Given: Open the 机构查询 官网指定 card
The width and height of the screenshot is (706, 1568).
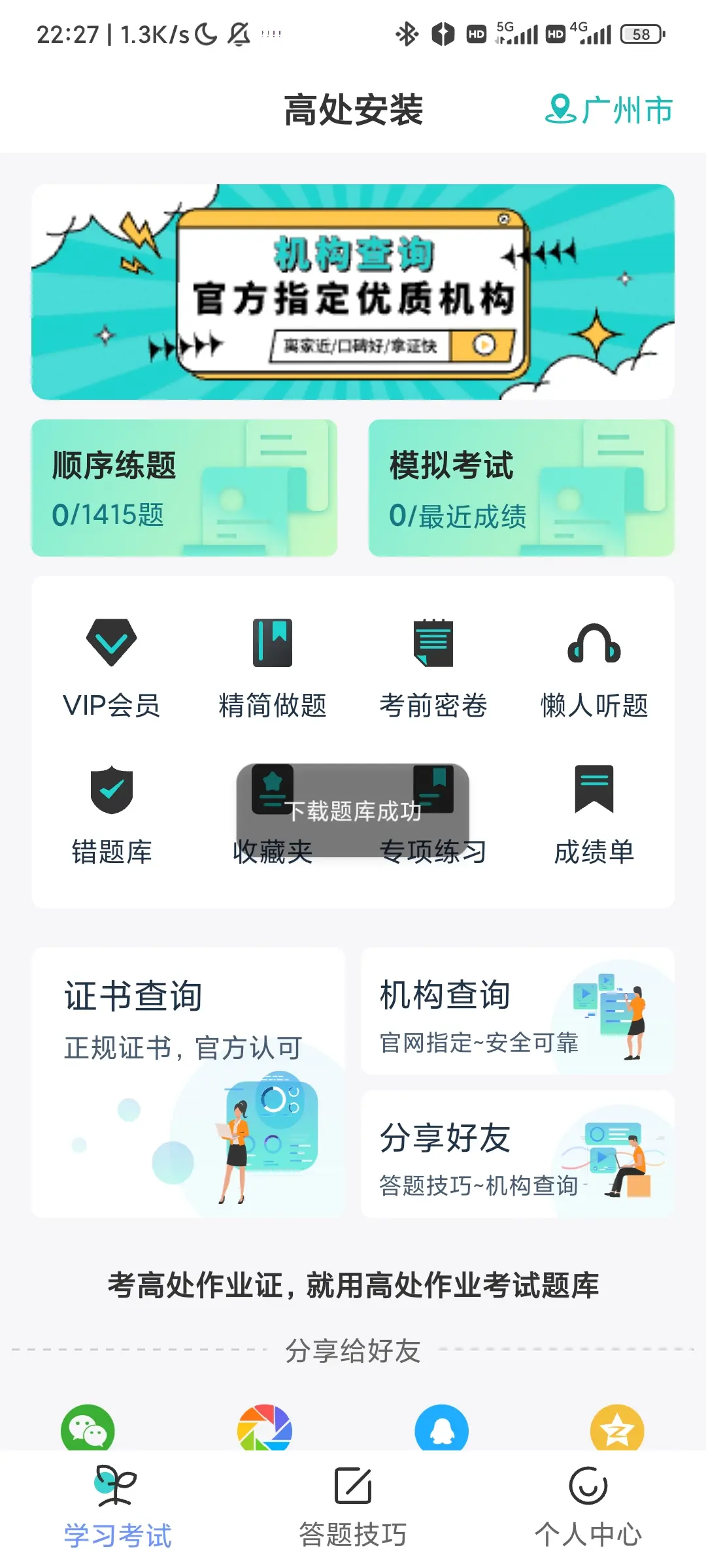Looking at the screenshot, I should click(x=517, y=1011).
